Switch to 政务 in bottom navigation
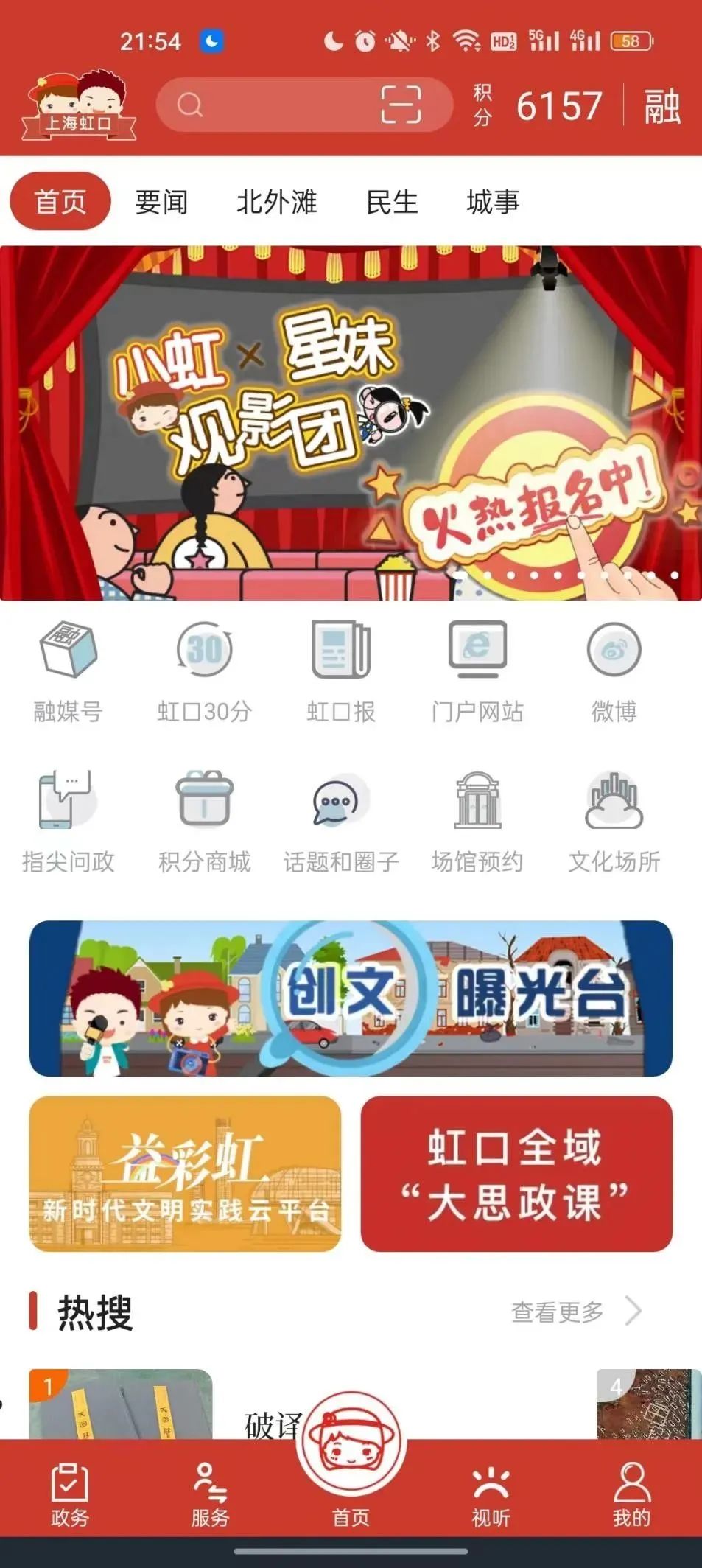The image size is (702, 1568). coord(70,1496)
